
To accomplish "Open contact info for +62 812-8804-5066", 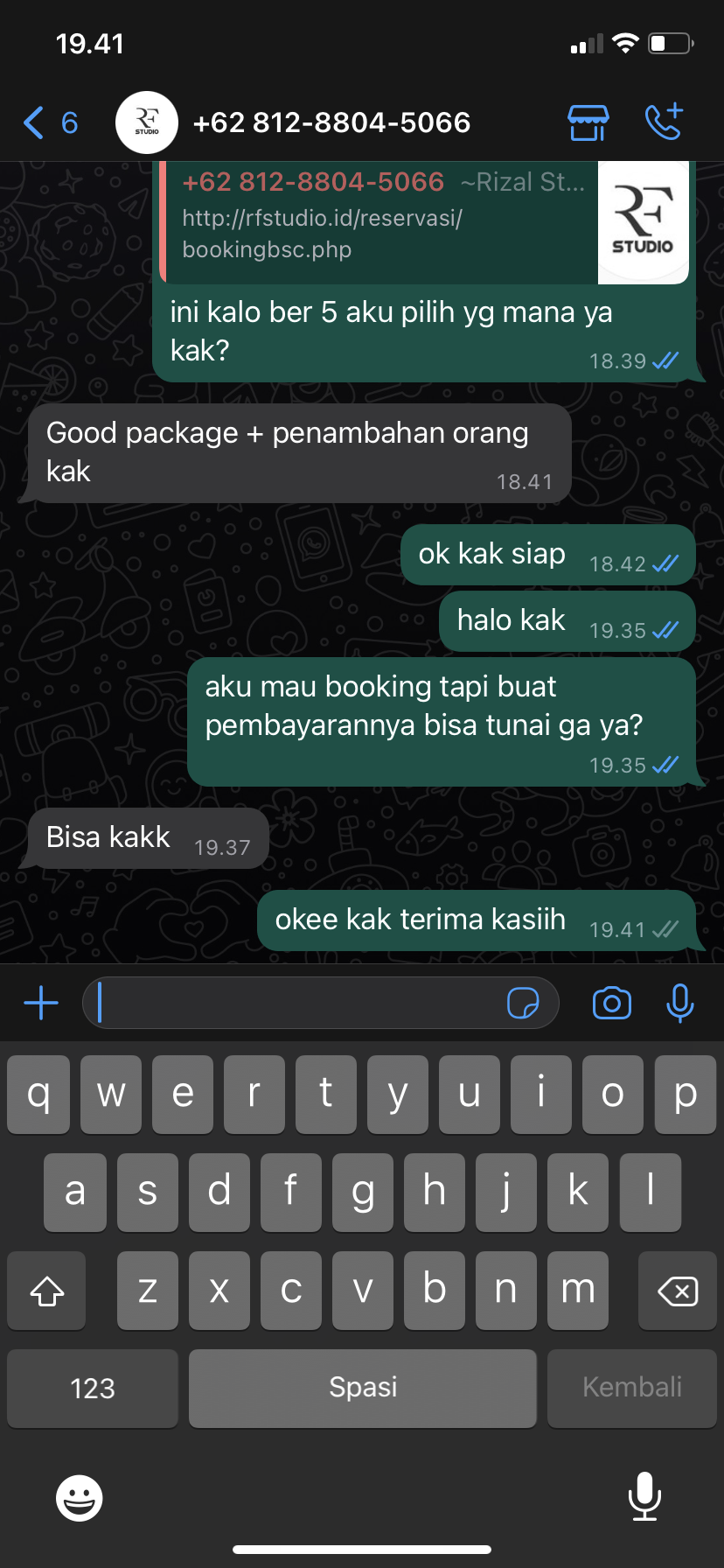I will pyautogui.click(x=331, y=122).
